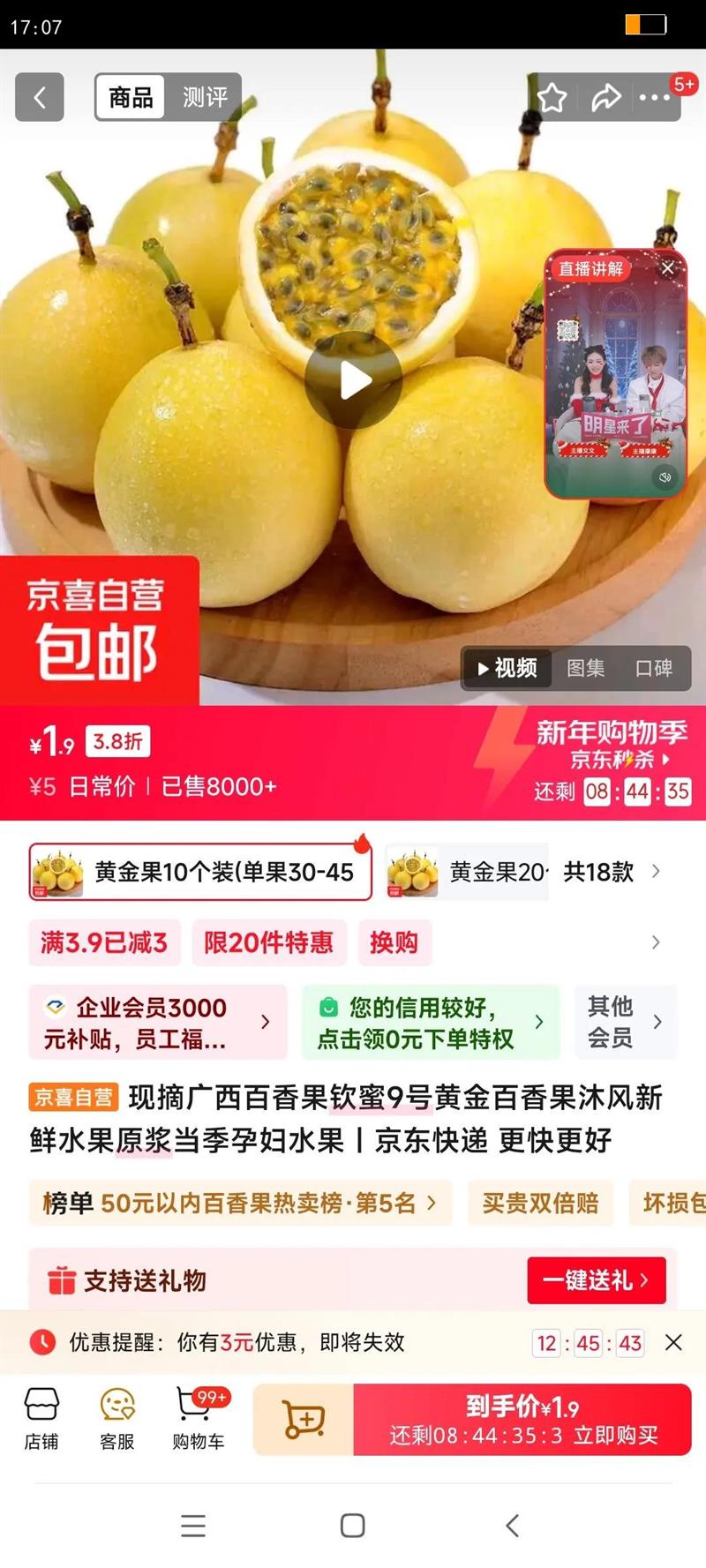
Task: Switch to the 测评 tab
Action: [205, 97]
